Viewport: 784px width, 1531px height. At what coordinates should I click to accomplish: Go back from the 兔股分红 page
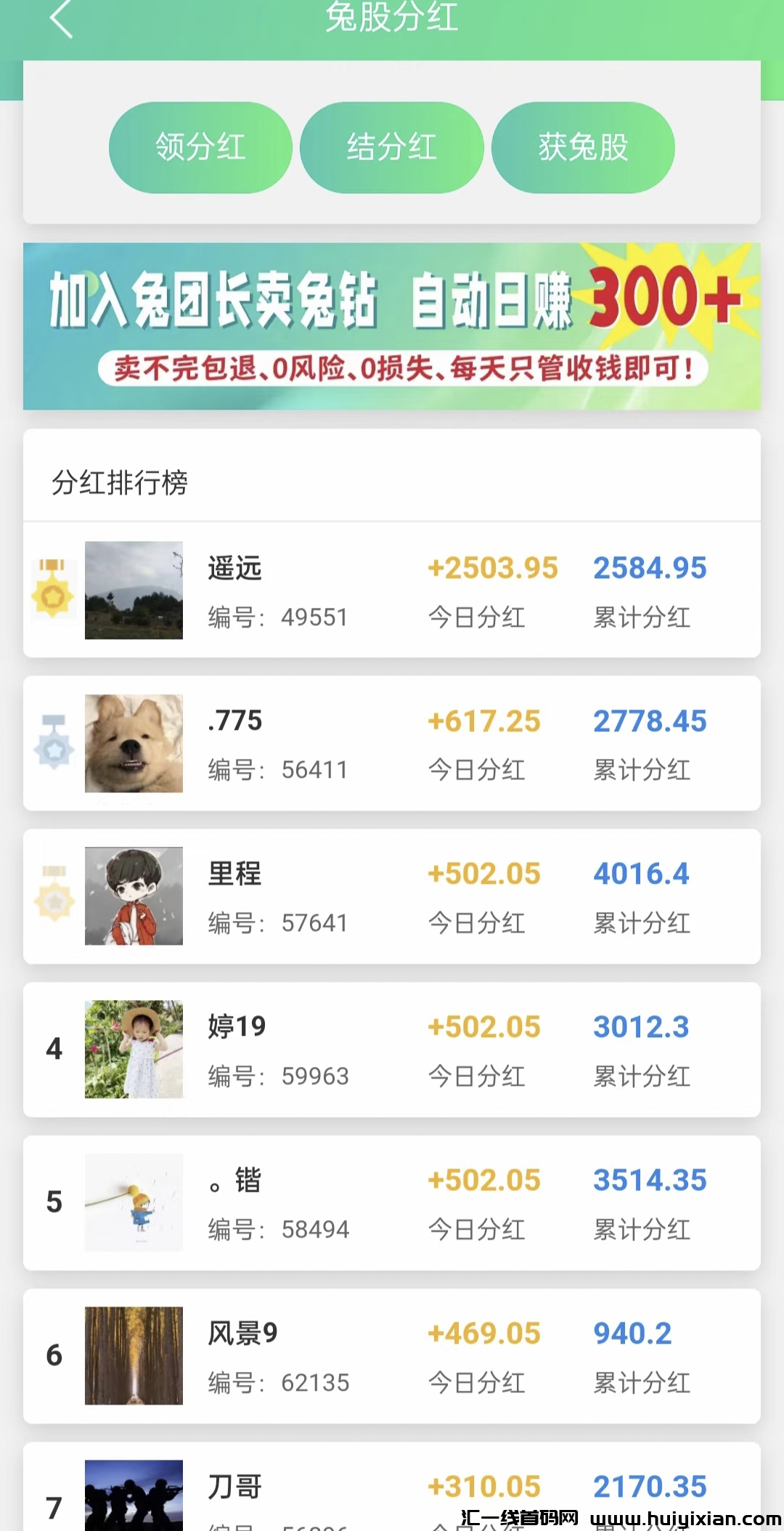click(62, 19)
